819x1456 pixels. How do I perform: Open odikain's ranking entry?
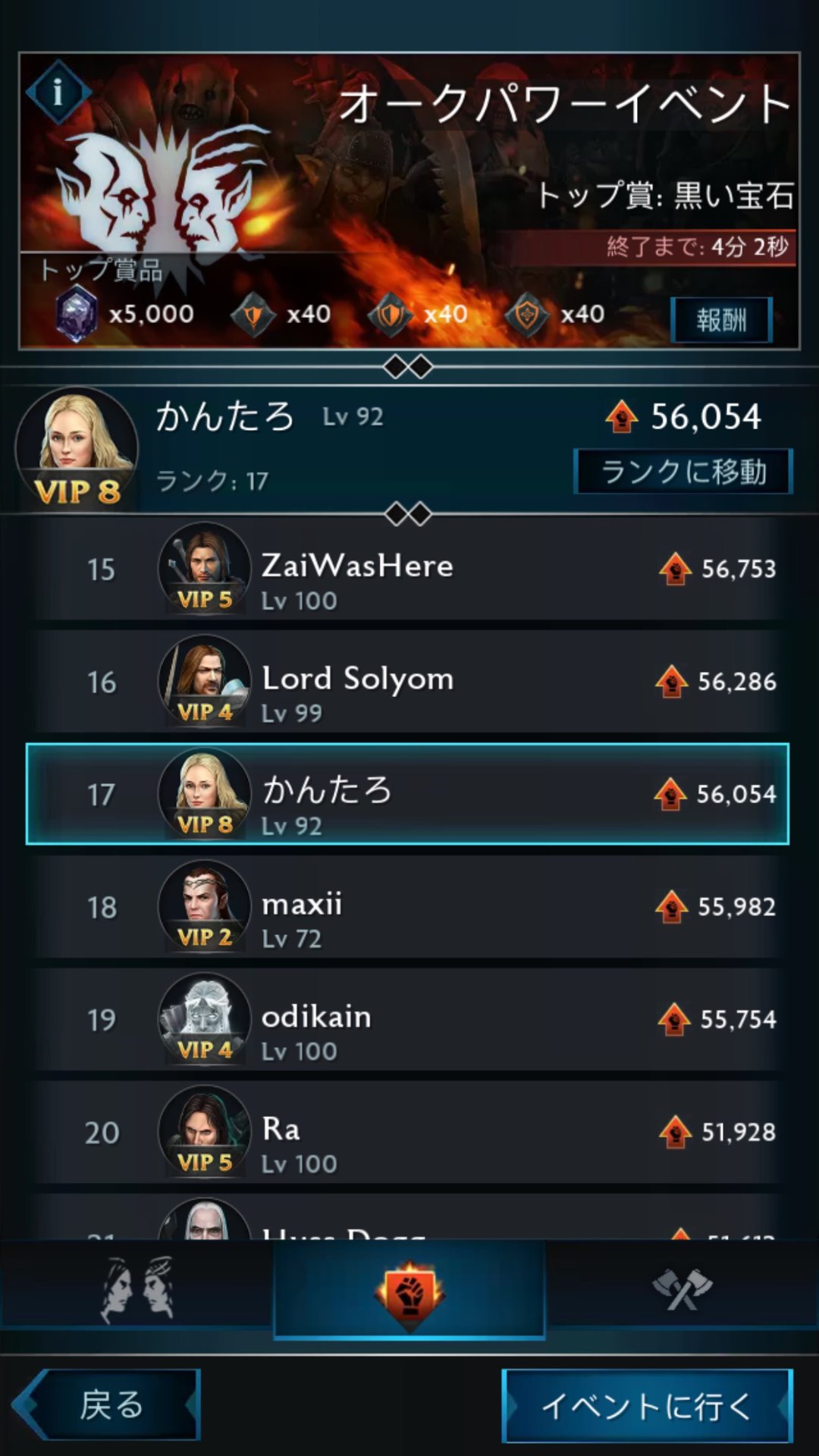point(409,1019)
